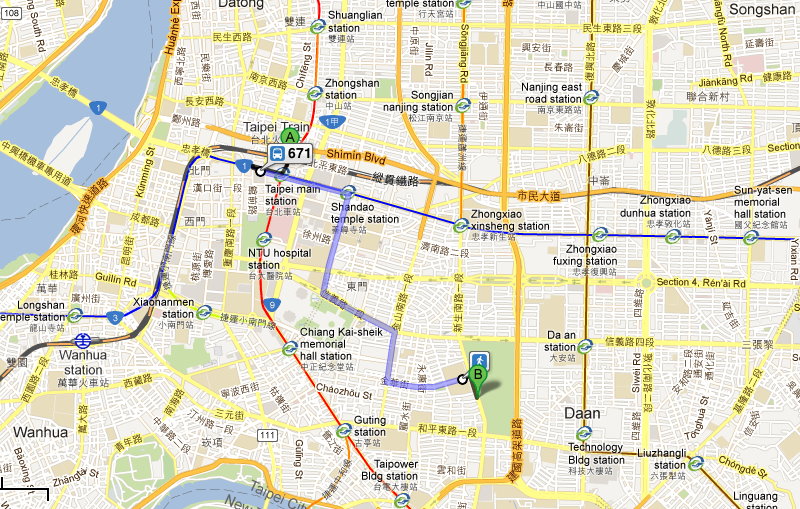Tap the walking step icon near marker B
Screen dimensions: 800x509
click(479, 360)
